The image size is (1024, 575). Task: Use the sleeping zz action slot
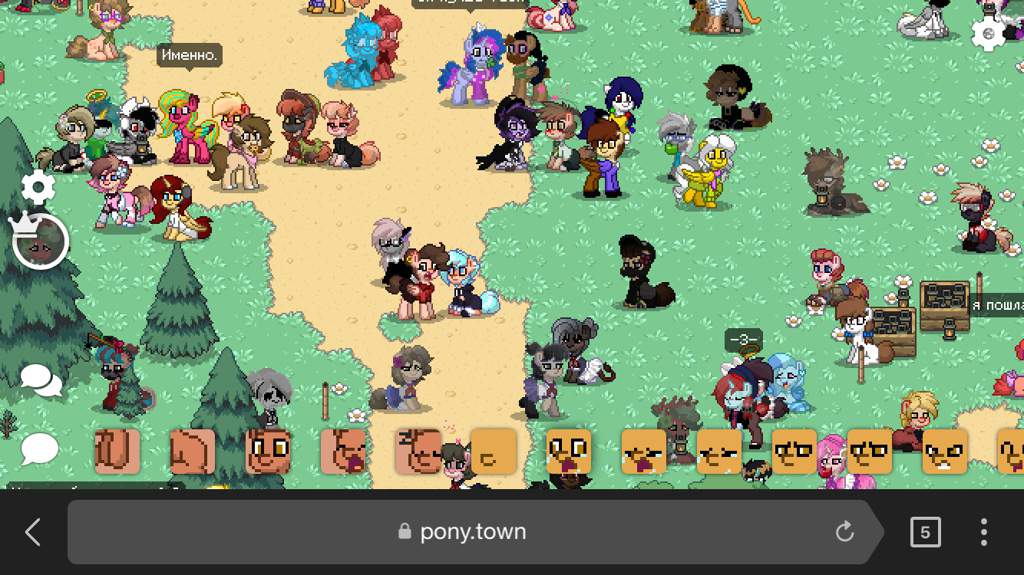pyautogui.click(x=419, y=450)
